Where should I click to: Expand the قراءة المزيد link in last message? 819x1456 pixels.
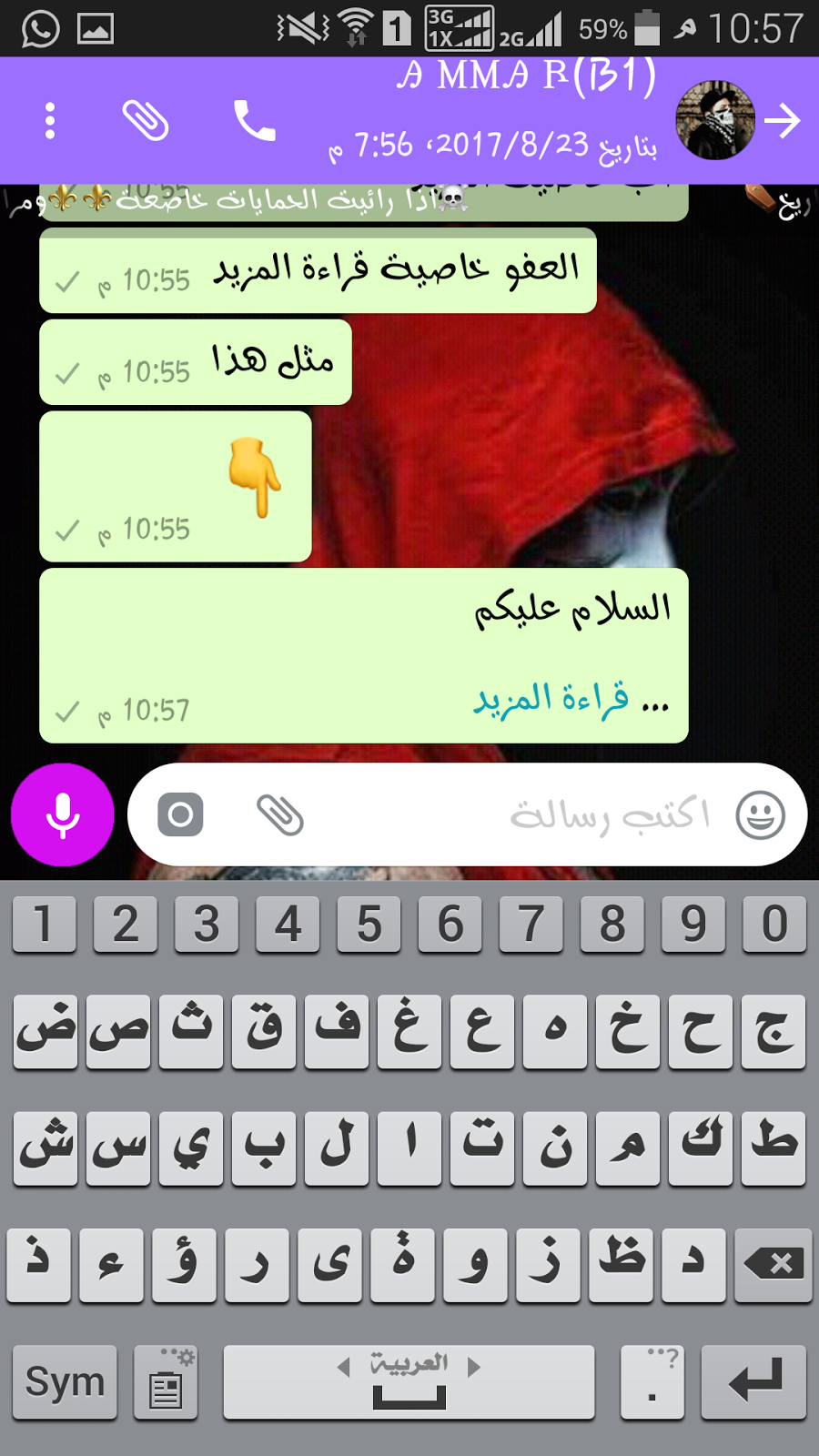551,699
